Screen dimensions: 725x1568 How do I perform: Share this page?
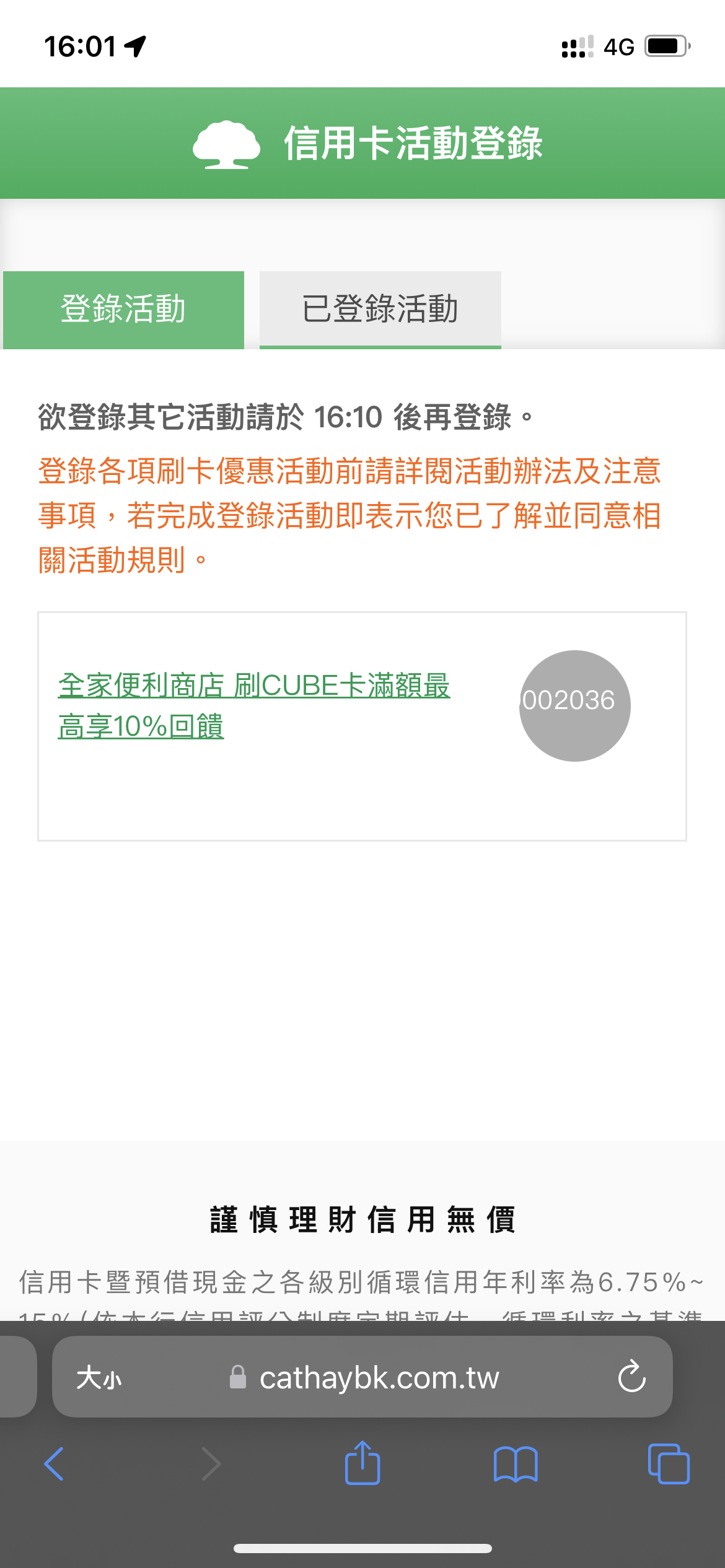click(362, 1462)
